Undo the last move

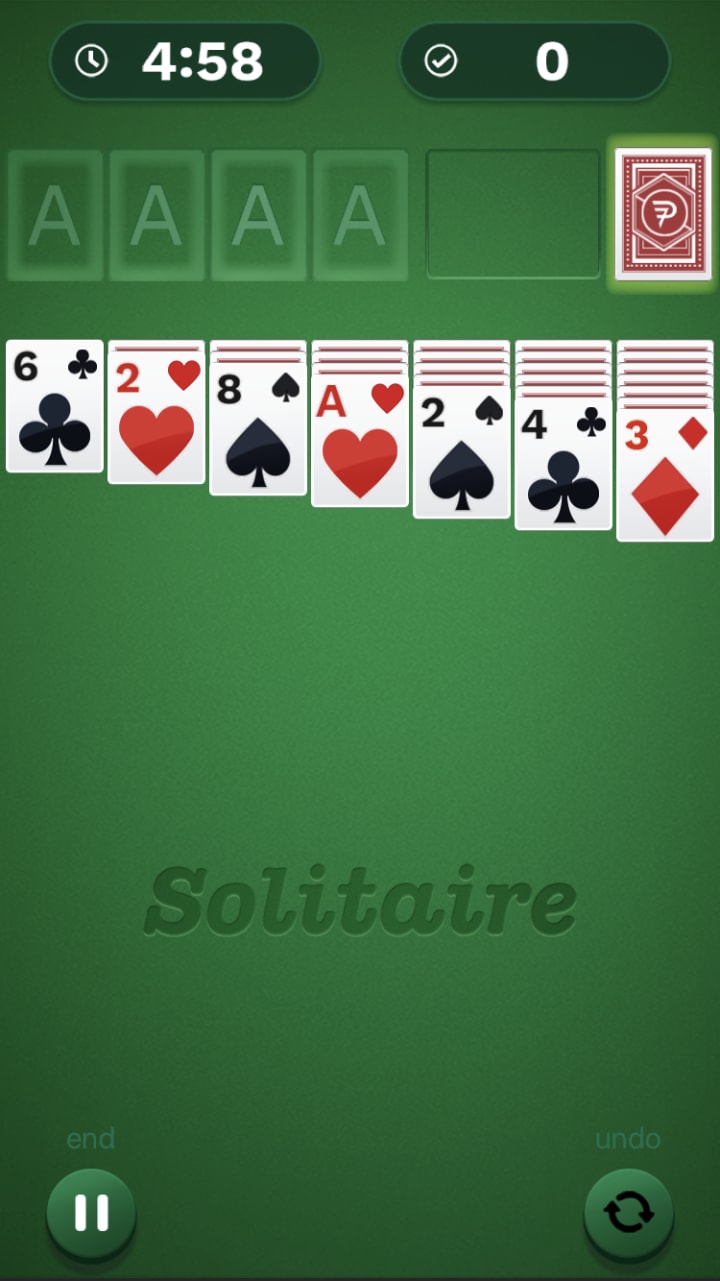628,1213
